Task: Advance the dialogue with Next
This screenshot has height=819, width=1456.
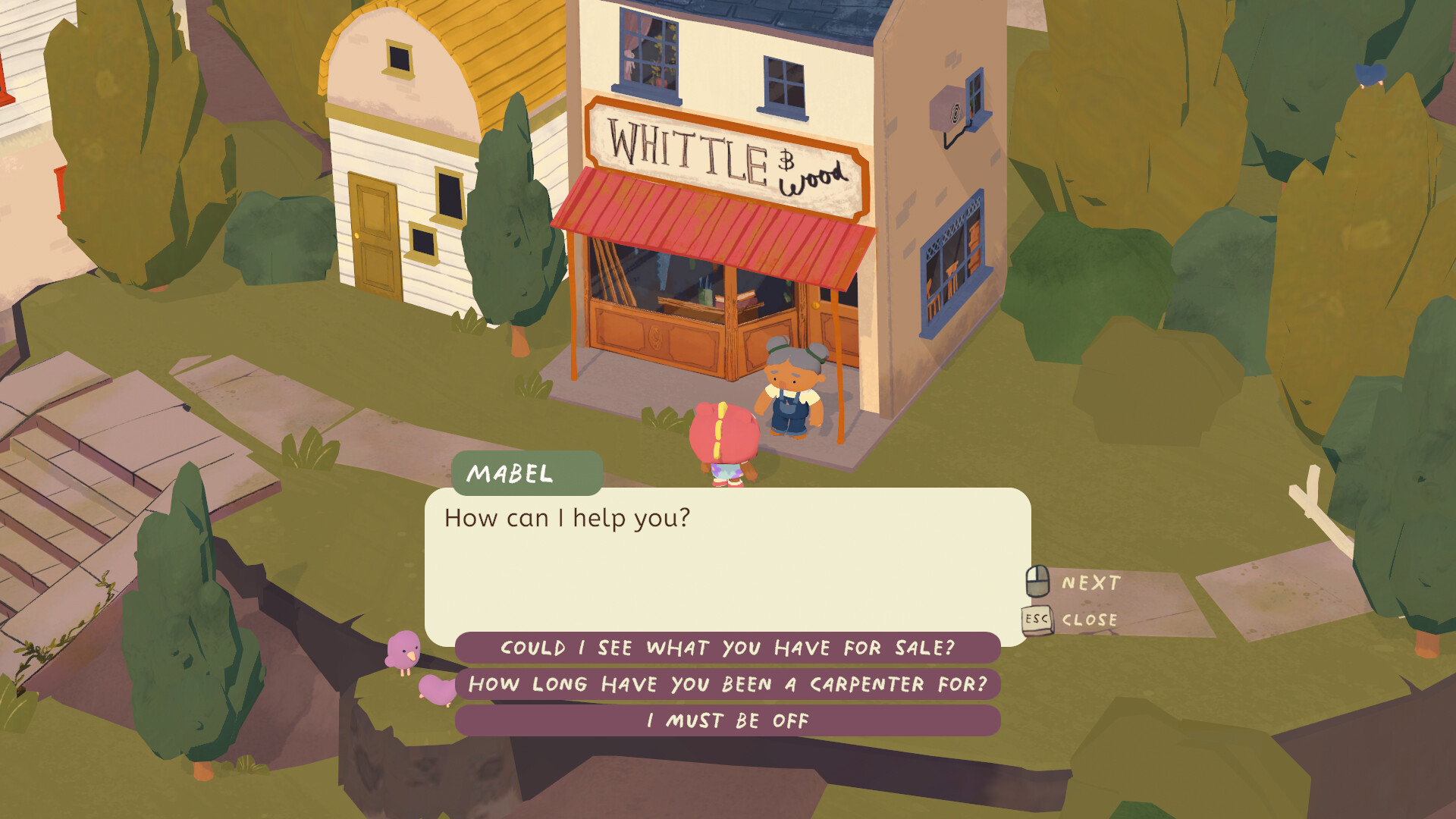Action: coord(1073,582)
